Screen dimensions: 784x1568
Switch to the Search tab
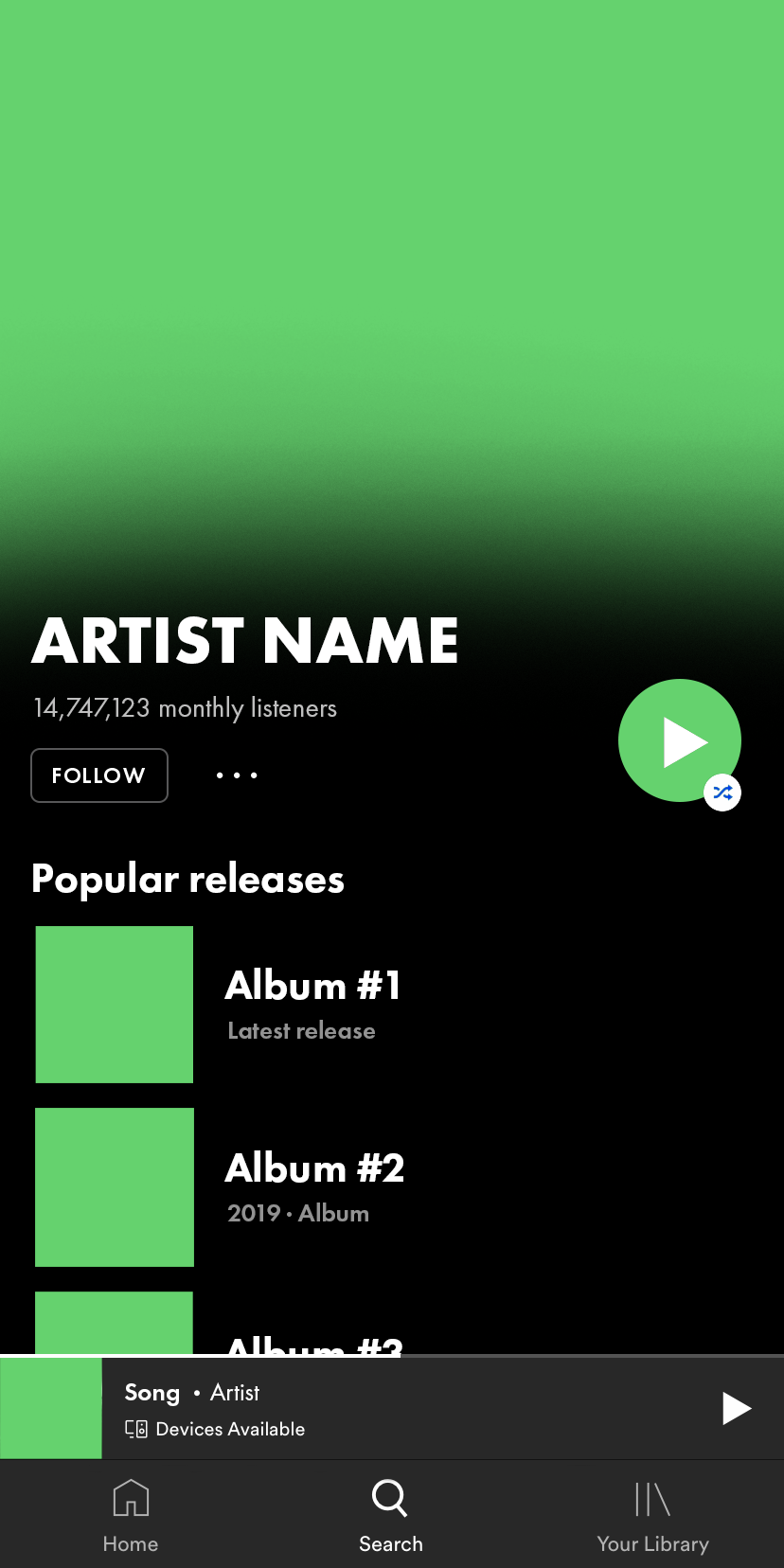coord(390,1515)
